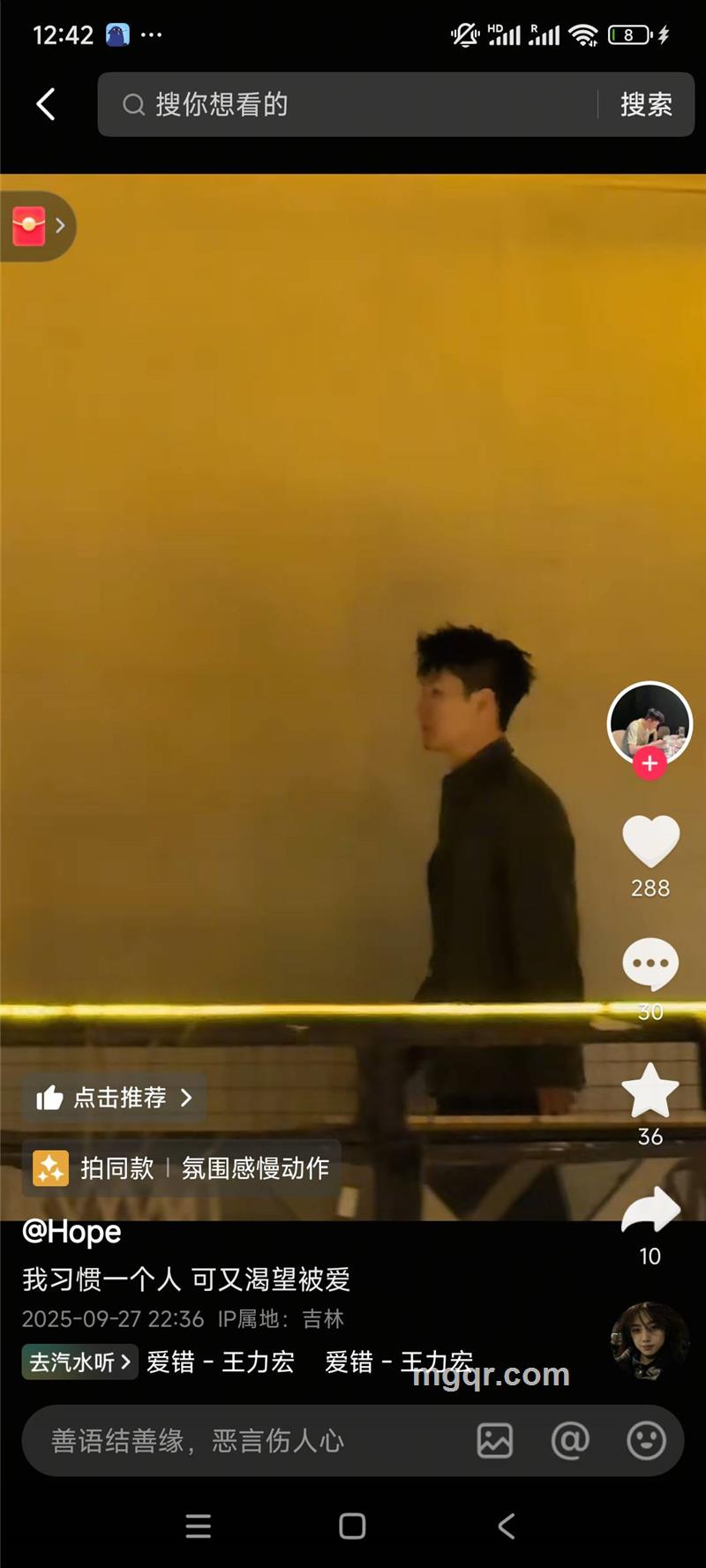The width and height of the screenshot is (706, 1568).
Task: Like this video with the heart
Action: coord(650,841)
